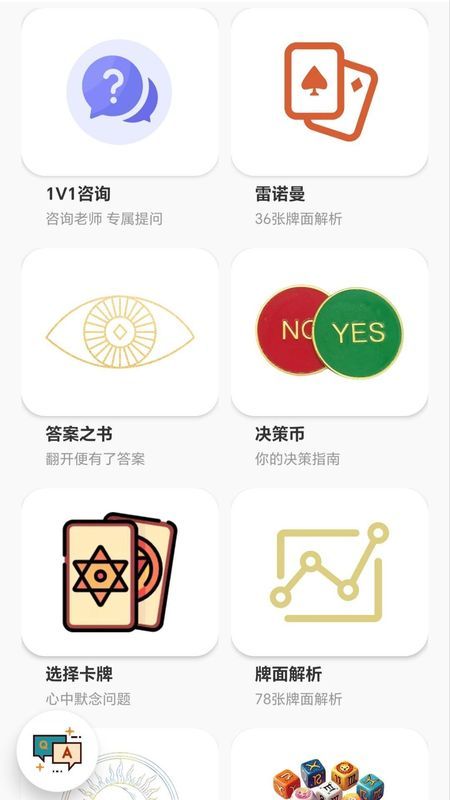Open the colorful dice tile

(x=330, y=764)
